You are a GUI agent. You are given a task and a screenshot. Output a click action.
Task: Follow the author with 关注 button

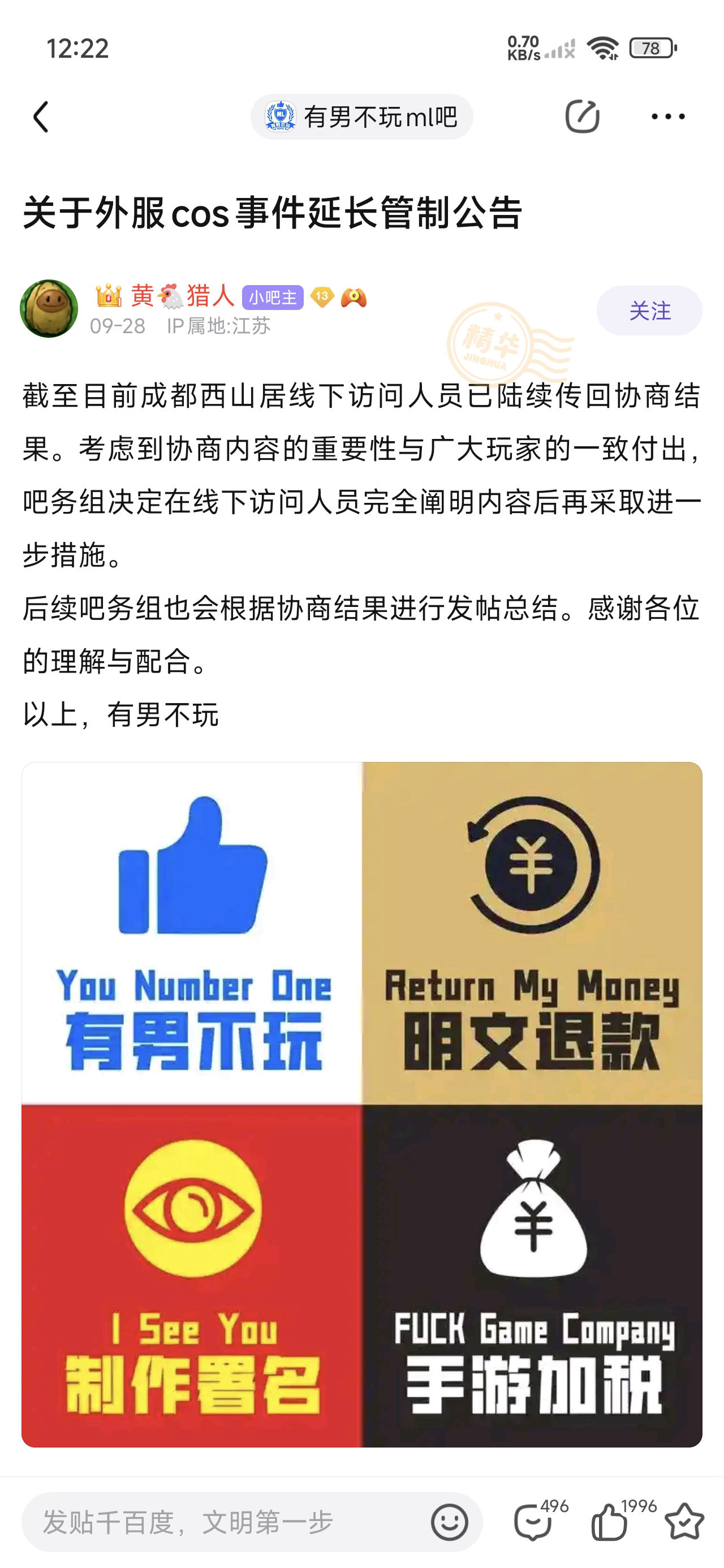649,311
